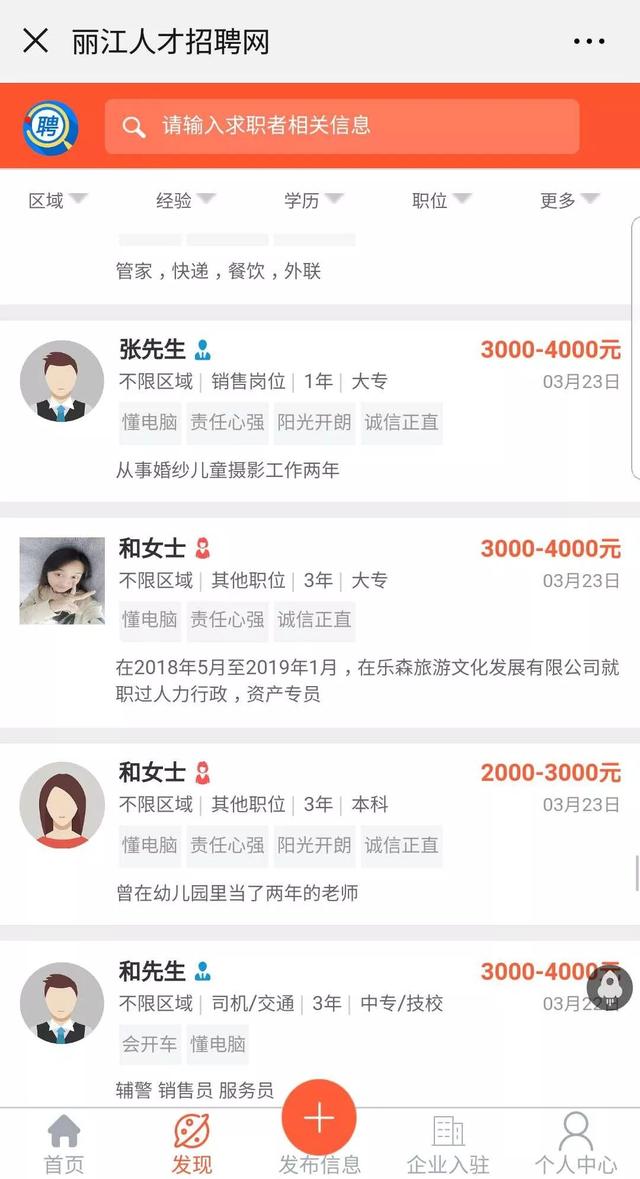
Task: Expand the 更多 filter dropdown
Action: pyautogui.click(x=569, y=201)
